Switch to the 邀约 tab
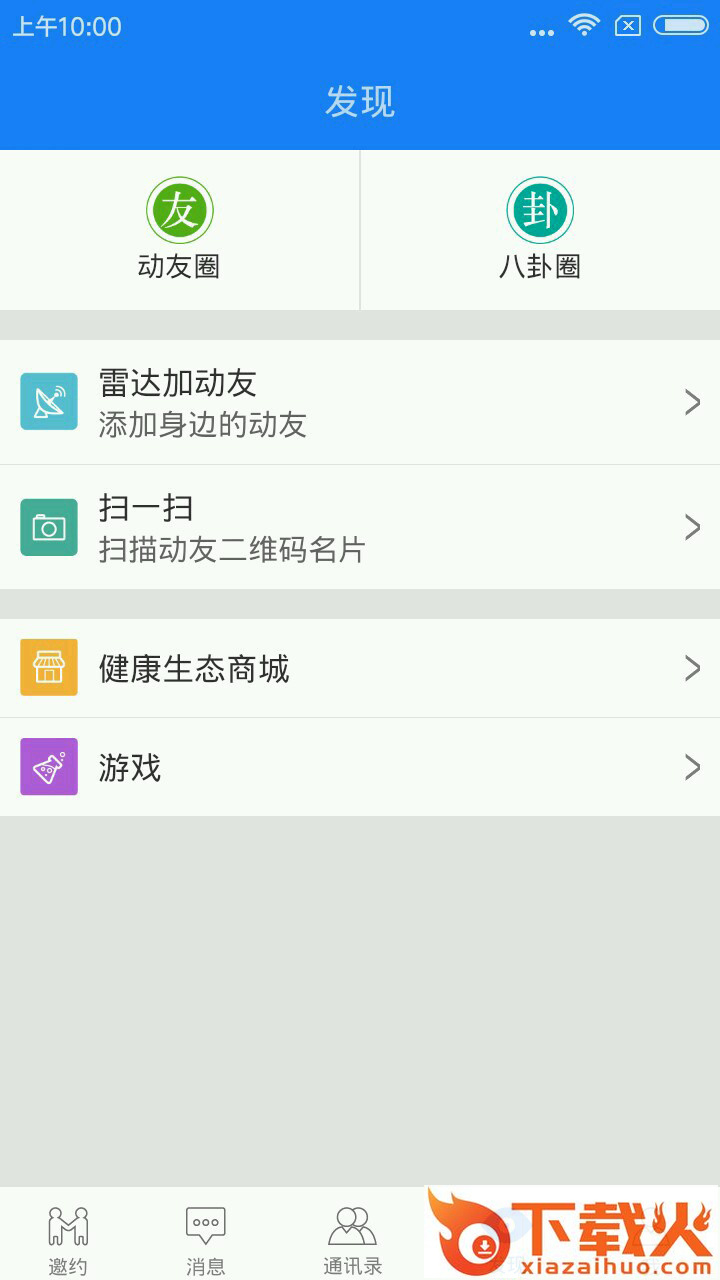The height and width of the screenshot is (1280, 720). (68, 1238)
